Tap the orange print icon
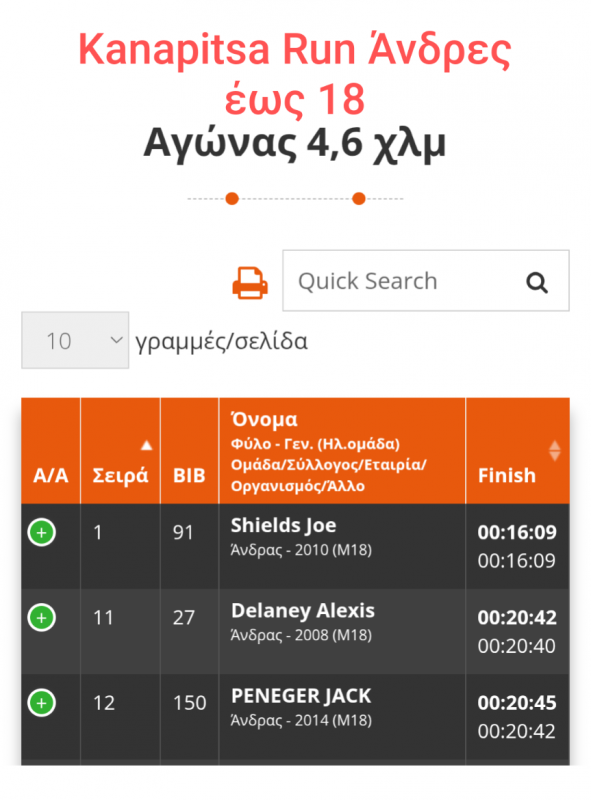This screenshot has width=591, height=800. tap(250, 283)
